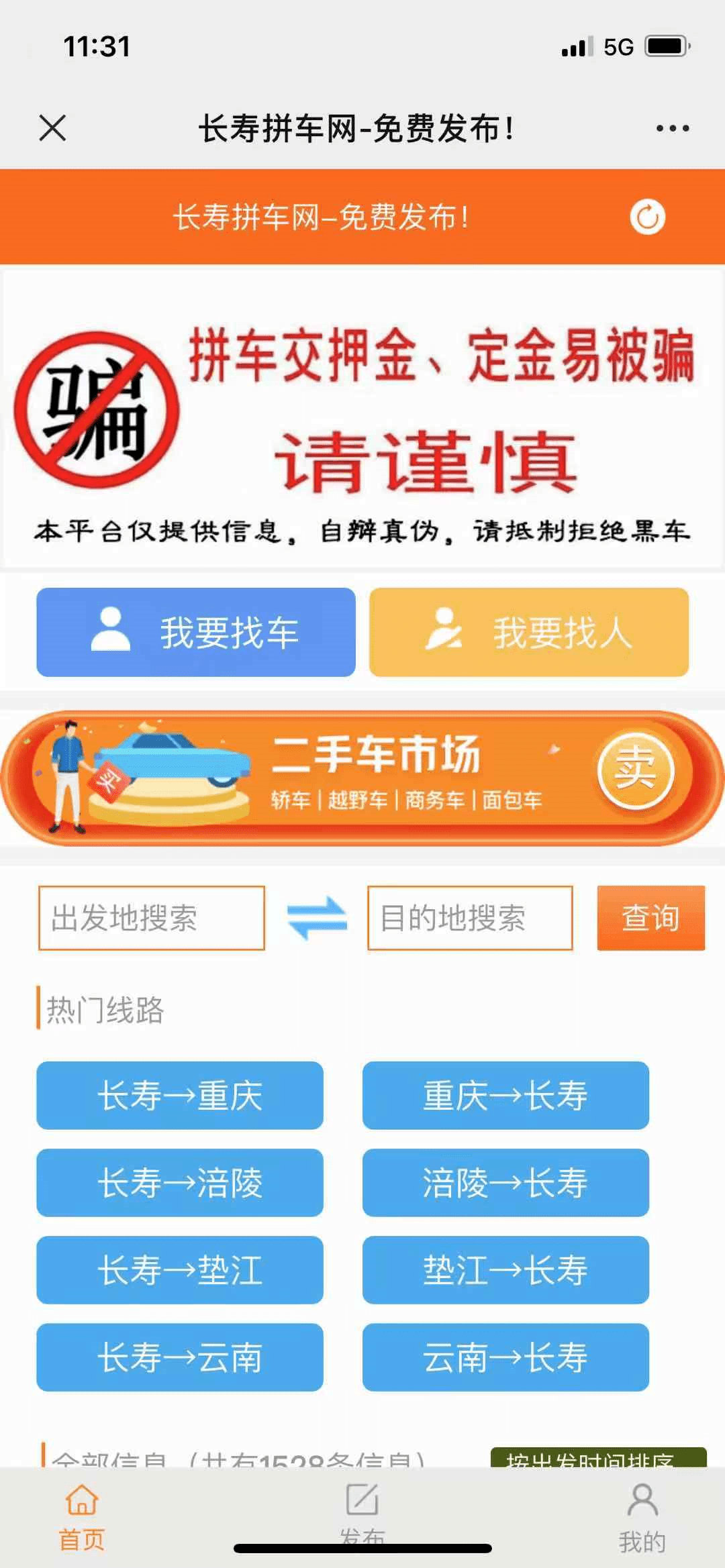Open the 二手车市场 banner
The image size is (725, 1568).
point(362,778)
